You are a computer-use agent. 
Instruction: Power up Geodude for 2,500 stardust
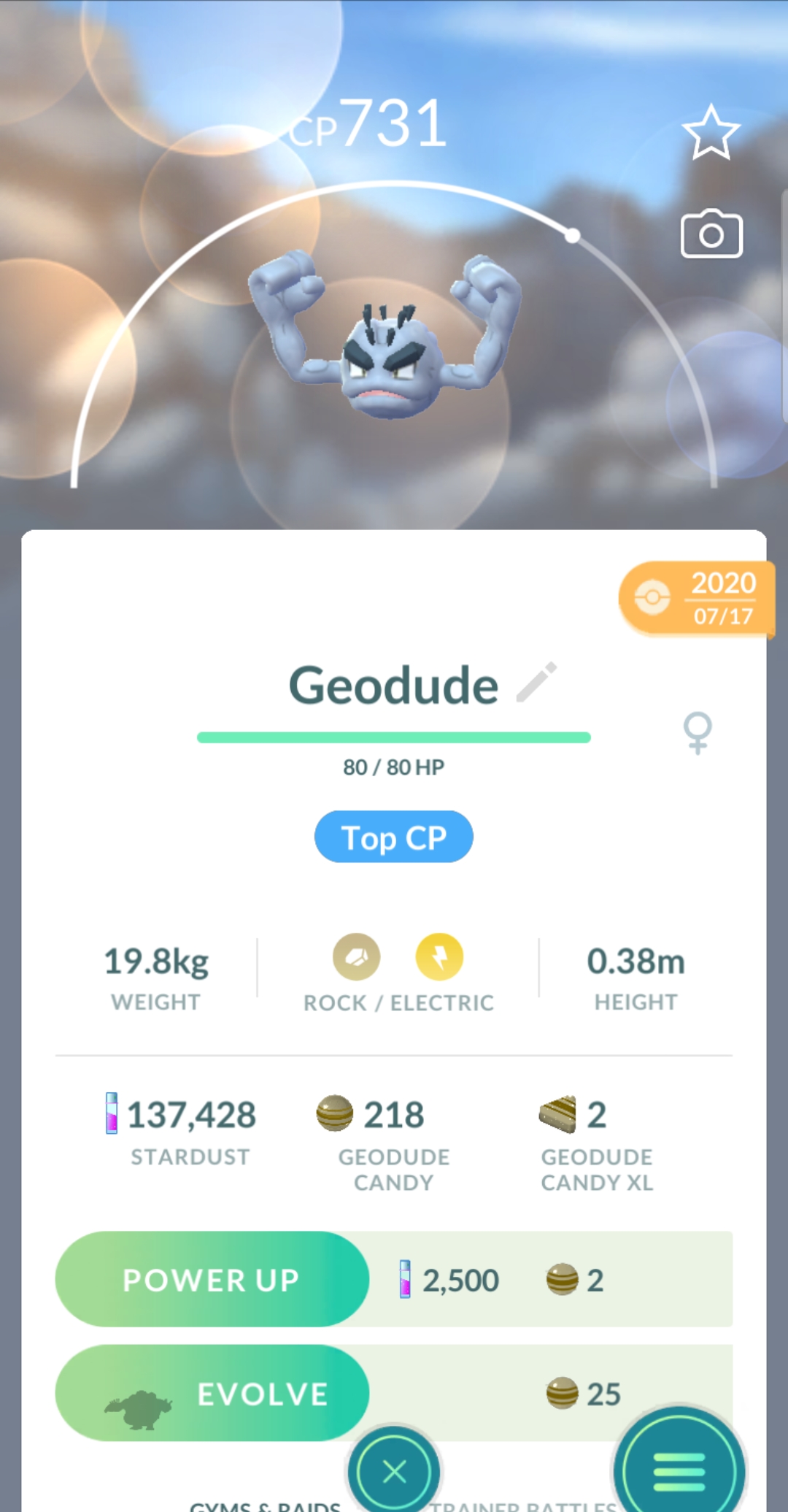point(212,1279)
